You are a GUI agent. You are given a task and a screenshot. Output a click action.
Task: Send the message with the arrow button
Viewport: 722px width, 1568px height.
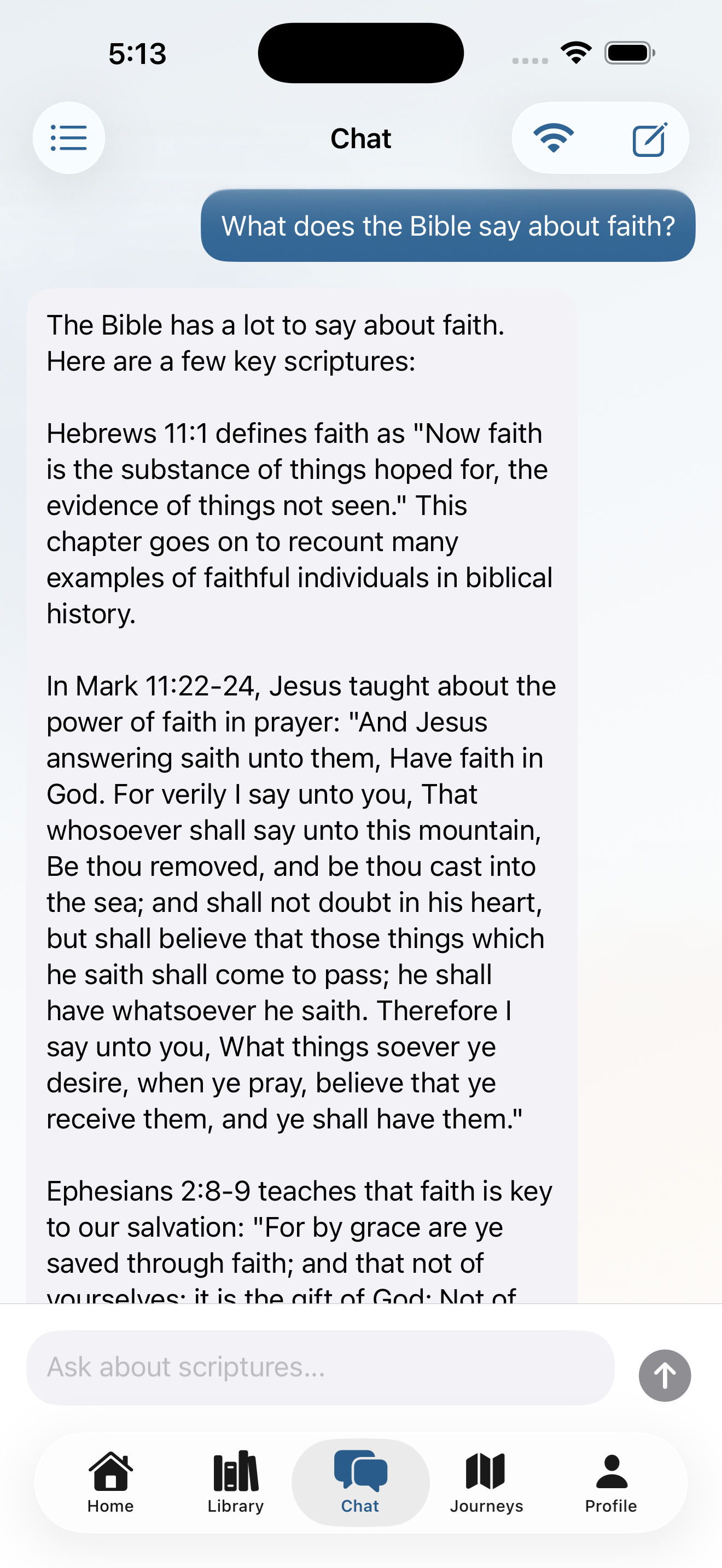pos(664,1375)
